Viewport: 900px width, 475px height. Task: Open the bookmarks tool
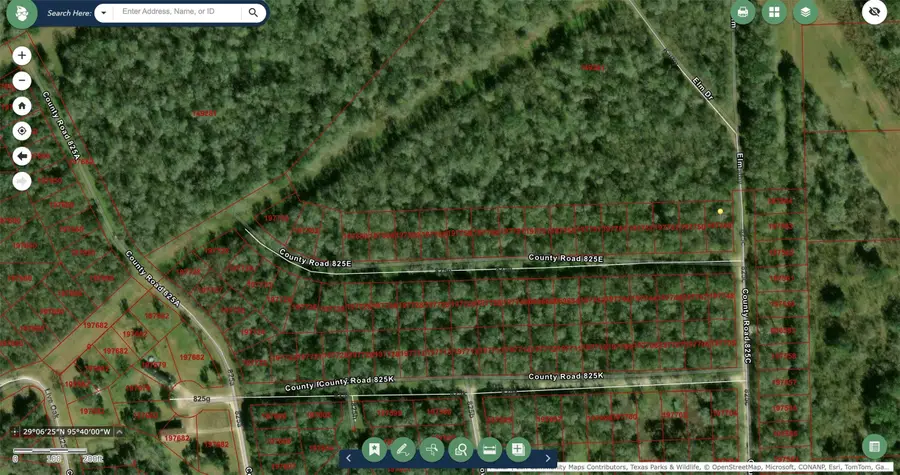pyautogui.click(x=374, y=450)
